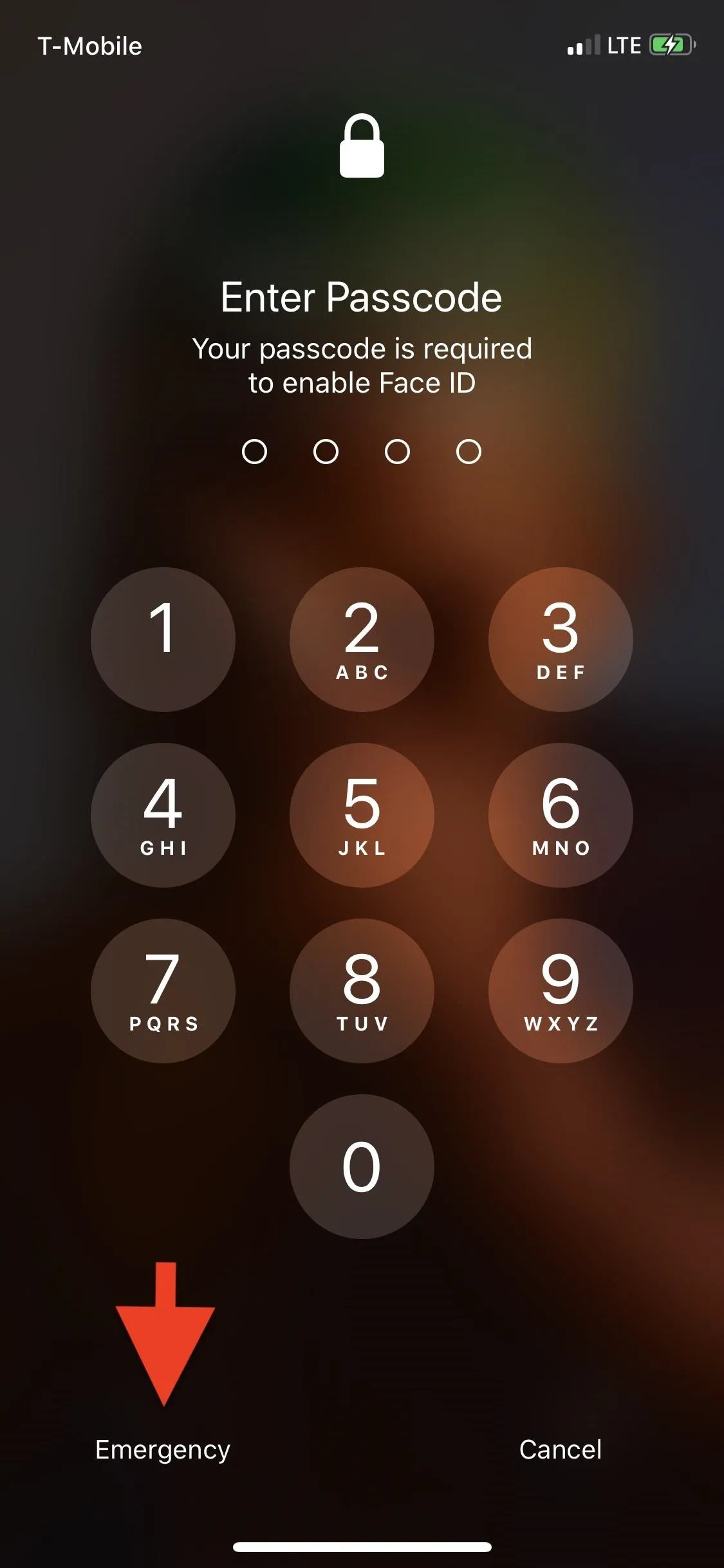The image size is (724, 1568).
Task: Enter digit 2 on the keypad
Action: [362, 639]
